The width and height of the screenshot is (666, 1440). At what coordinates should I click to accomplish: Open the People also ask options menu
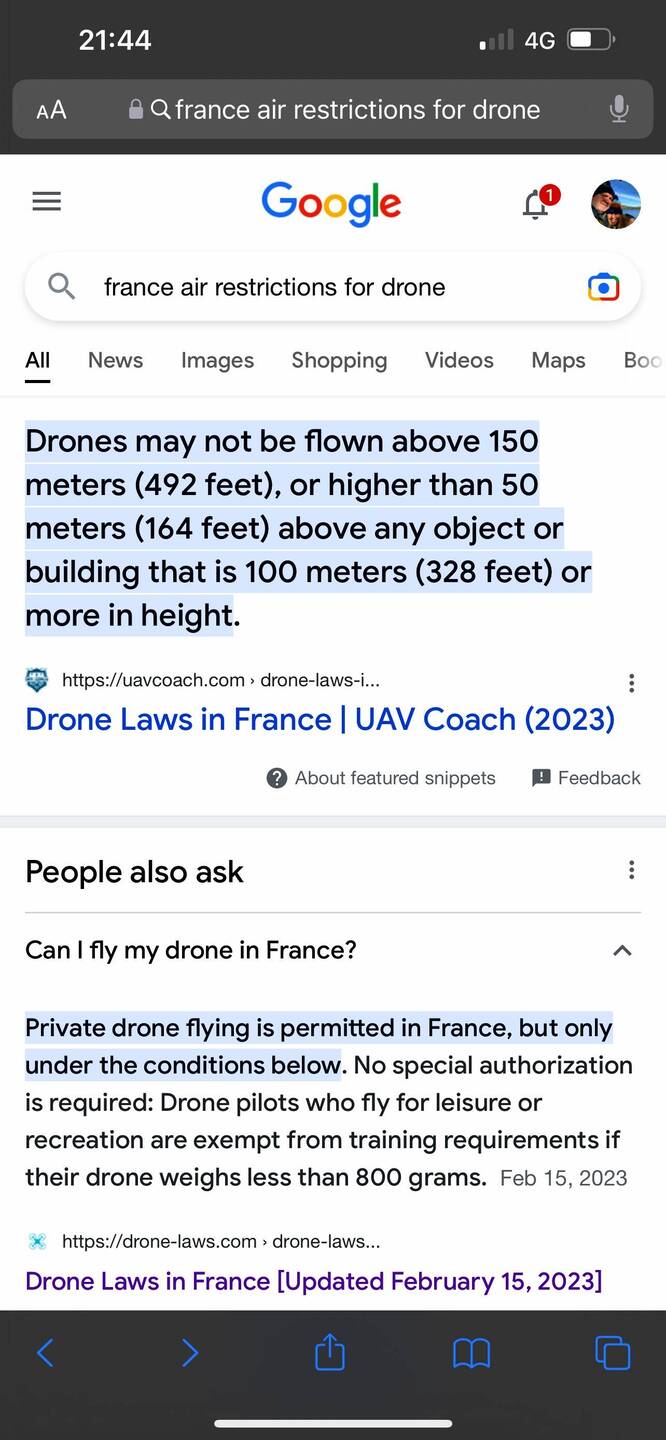[x=631, y=870]
